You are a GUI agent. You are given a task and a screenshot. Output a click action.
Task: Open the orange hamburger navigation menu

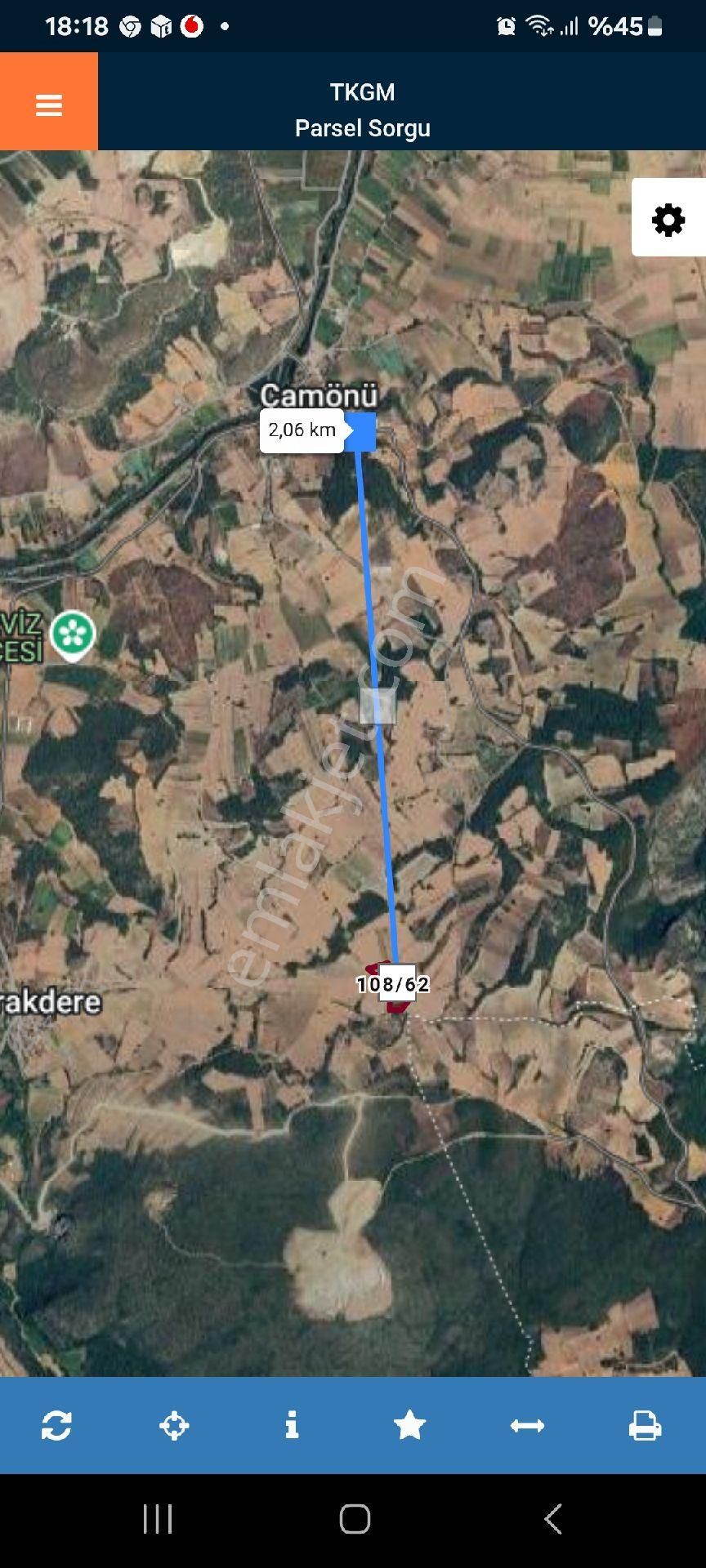point(48,105)
